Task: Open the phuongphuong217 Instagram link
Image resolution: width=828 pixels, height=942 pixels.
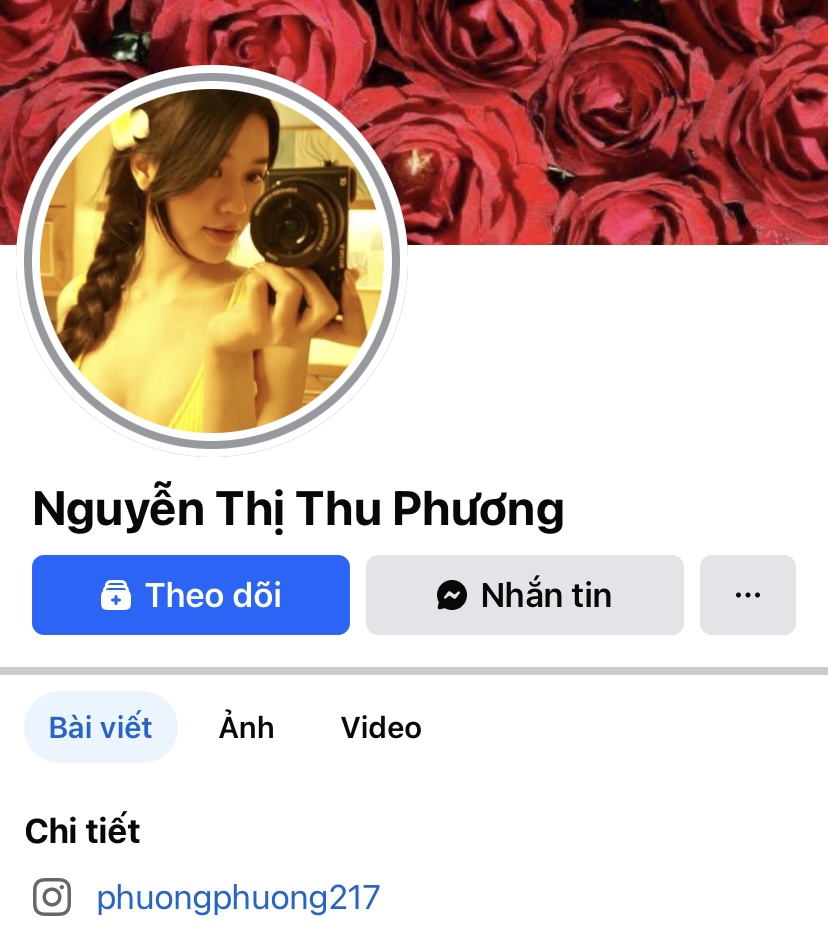Action: (x=238, y=897)
